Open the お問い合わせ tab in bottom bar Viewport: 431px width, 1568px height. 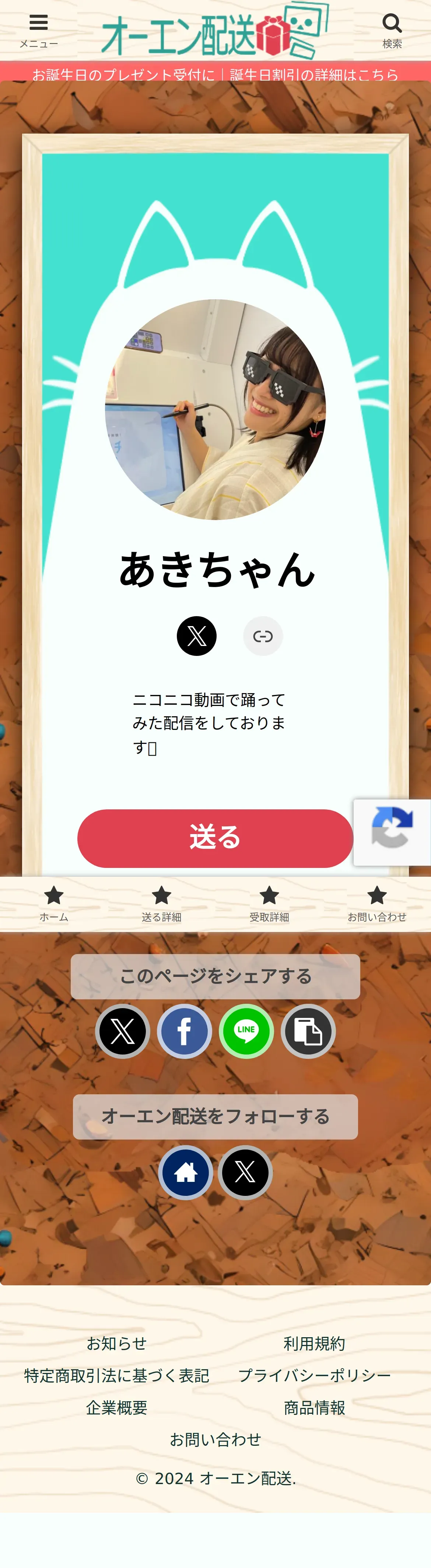coord(377,904)
